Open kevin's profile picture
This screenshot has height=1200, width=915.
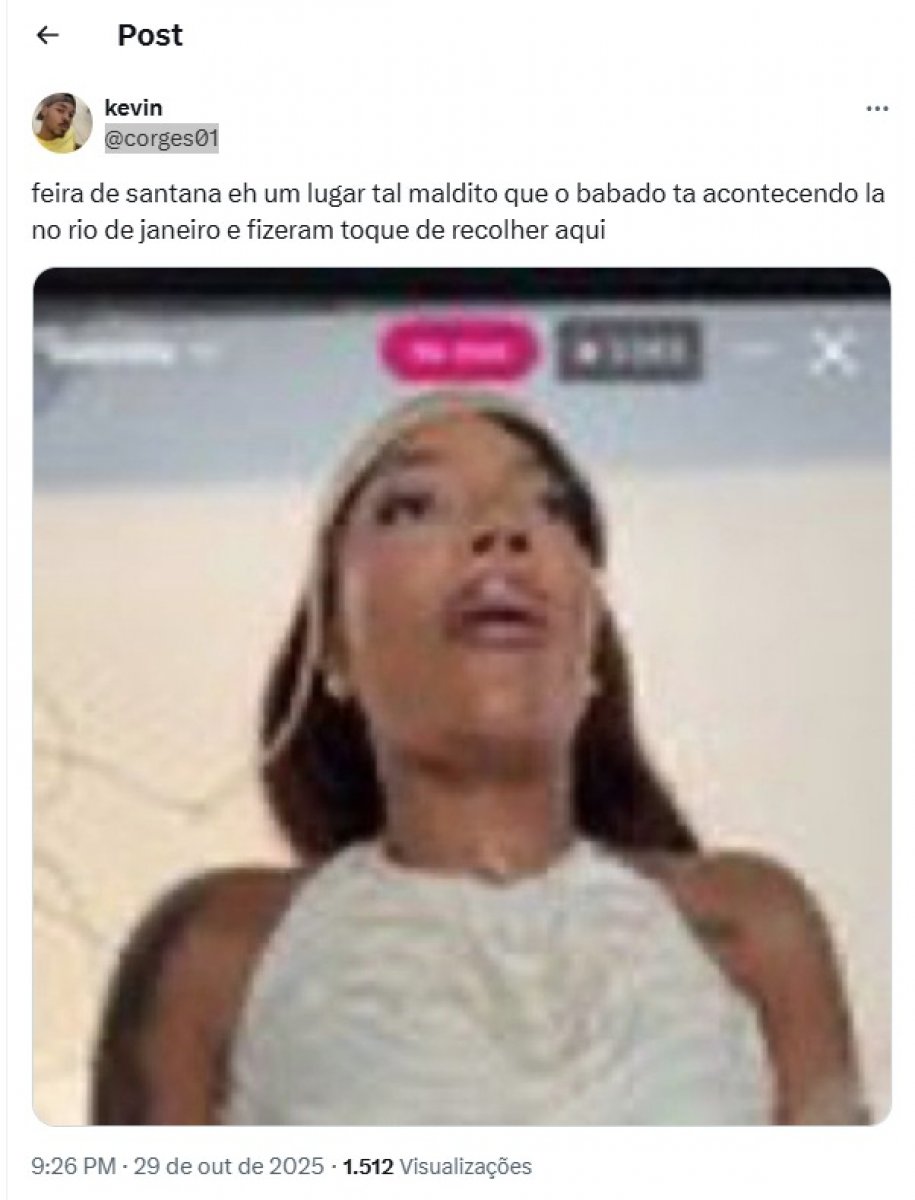(62, 123)
